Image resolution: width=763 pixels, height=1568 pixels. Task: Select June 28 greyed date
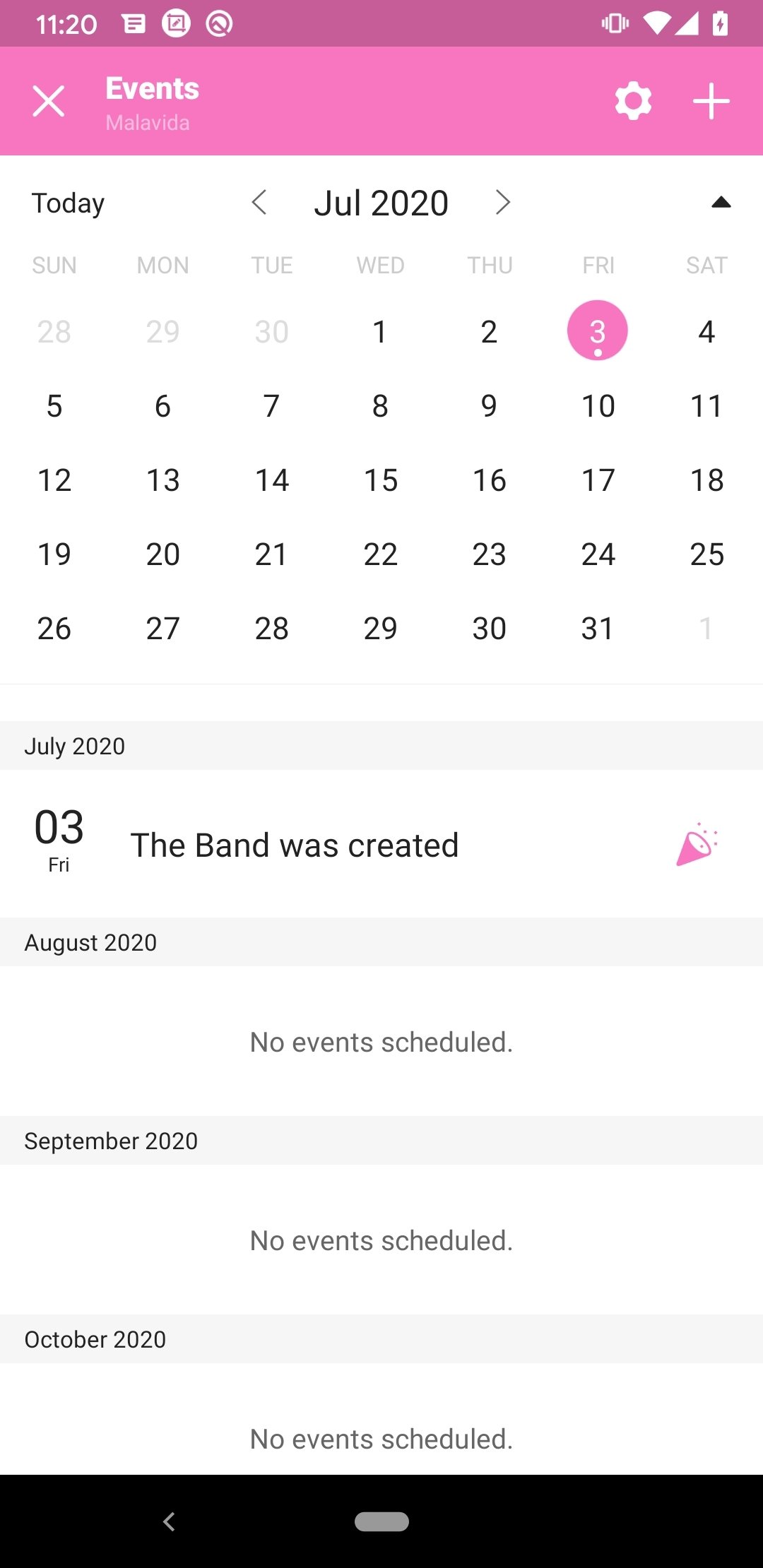coord(54,332)
